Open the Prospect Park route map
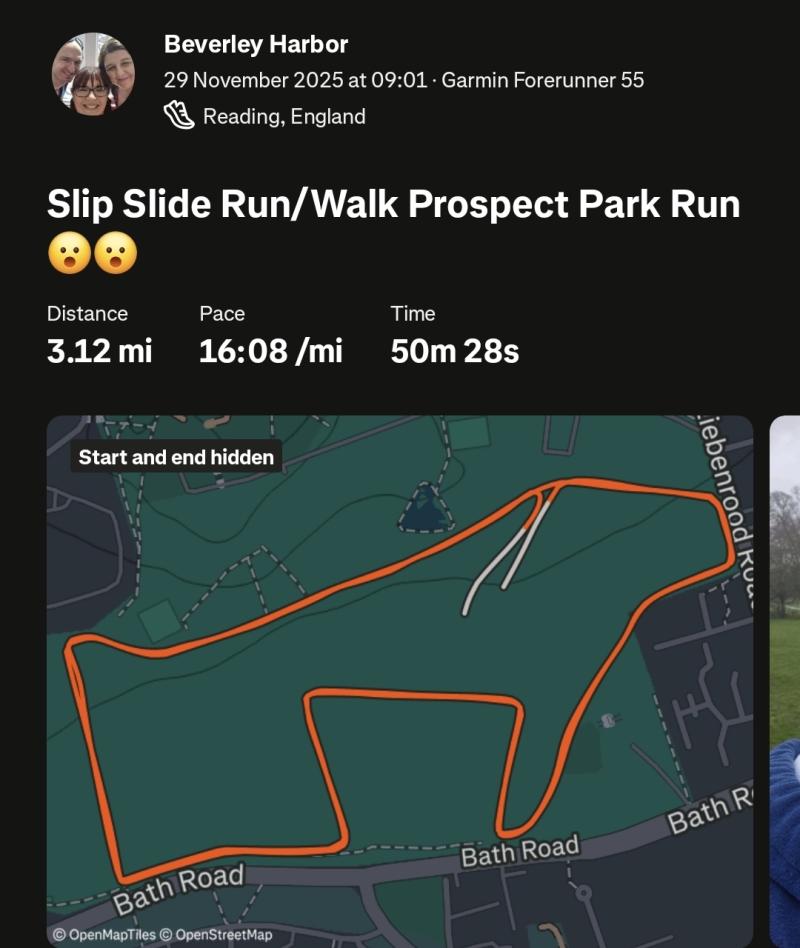The width and height of the screenshot is (800, 948). (x=398, y=680)
